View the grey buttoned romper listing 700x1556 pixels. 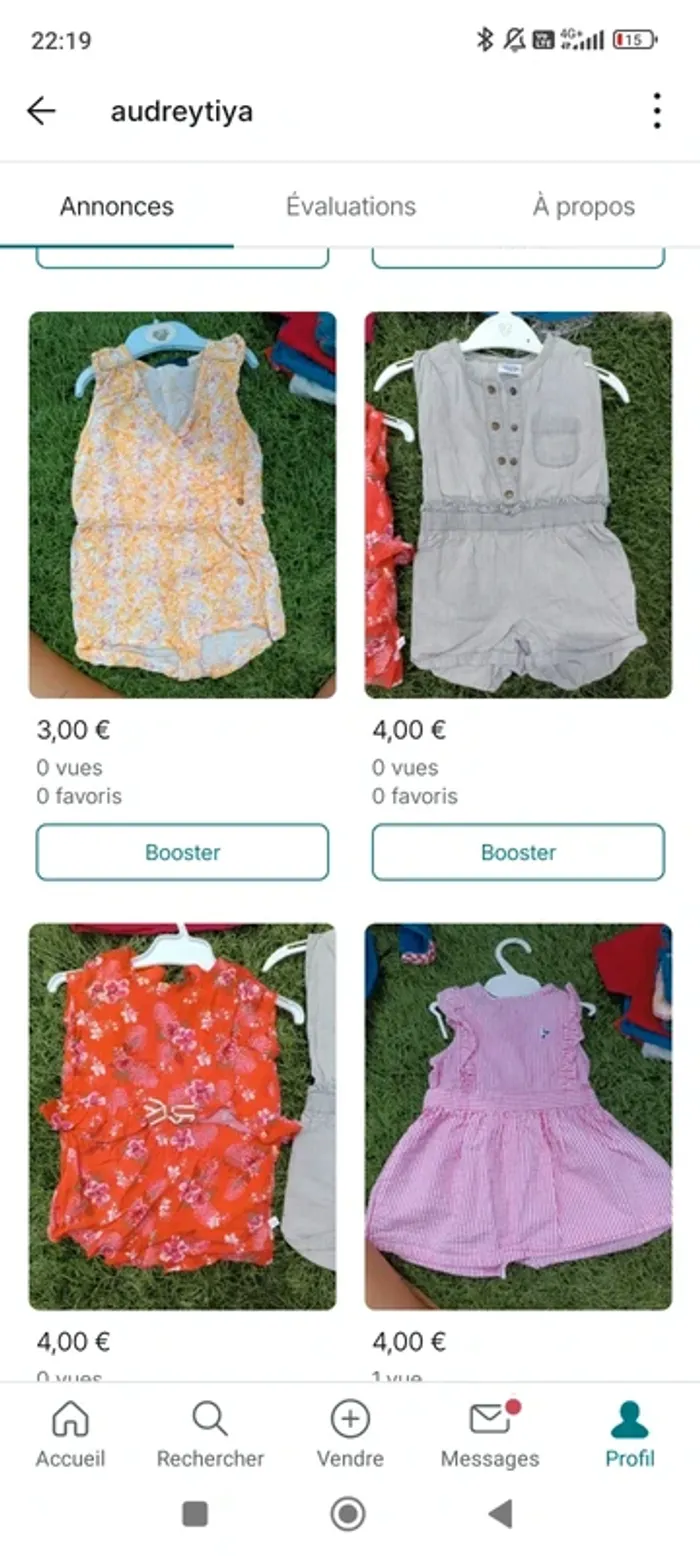pyautogui.click(x=518, y=504)
